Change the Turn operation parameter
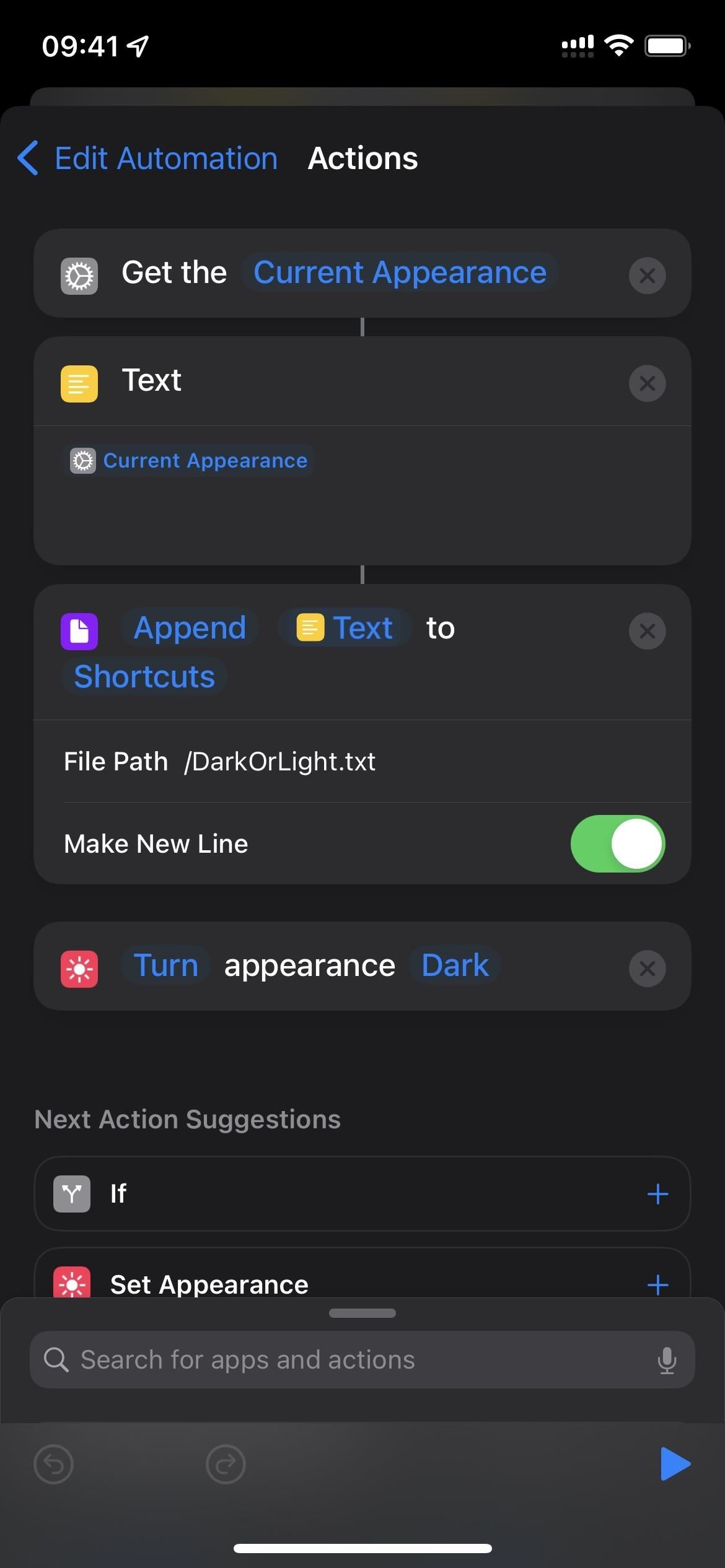The height and width of the screenshot is (1568, 725). tap(165, 965)
